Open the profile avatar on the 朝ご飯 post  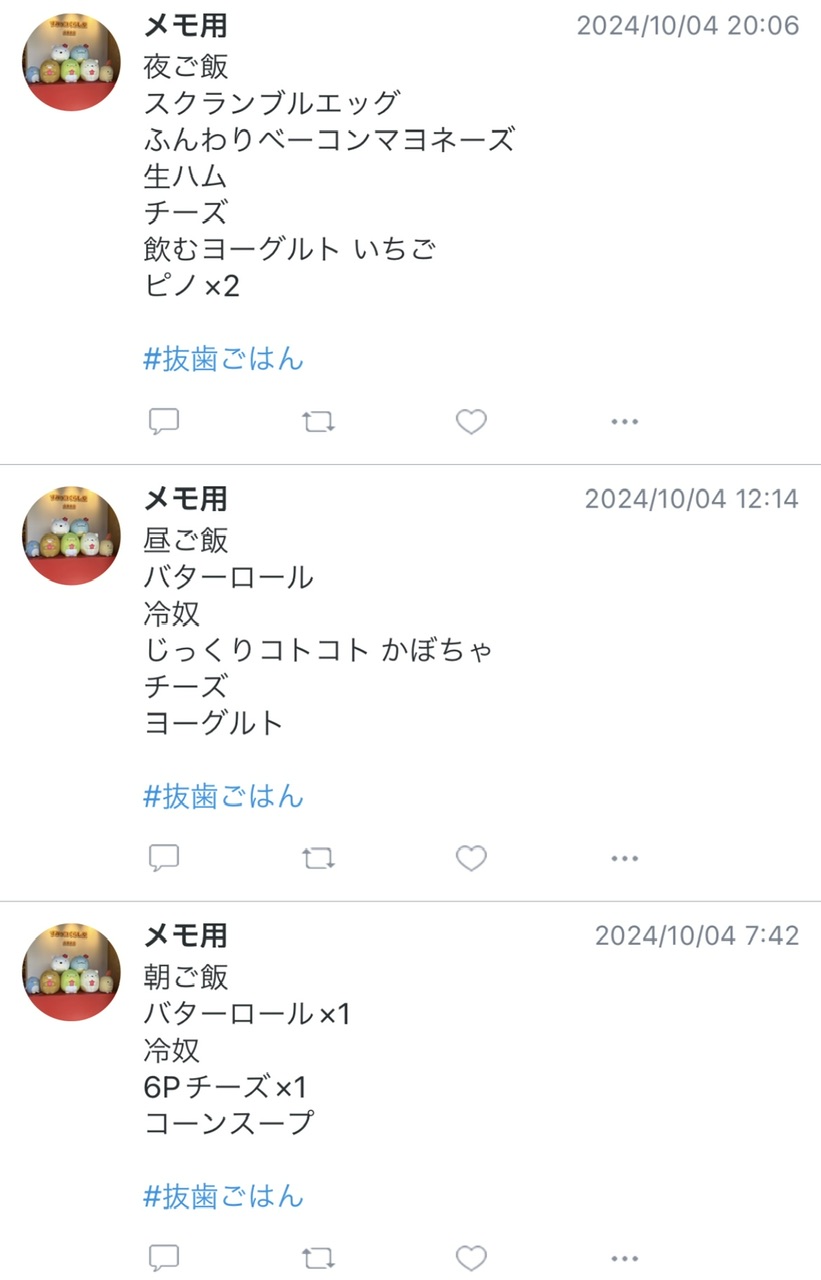tap(71, 972)
